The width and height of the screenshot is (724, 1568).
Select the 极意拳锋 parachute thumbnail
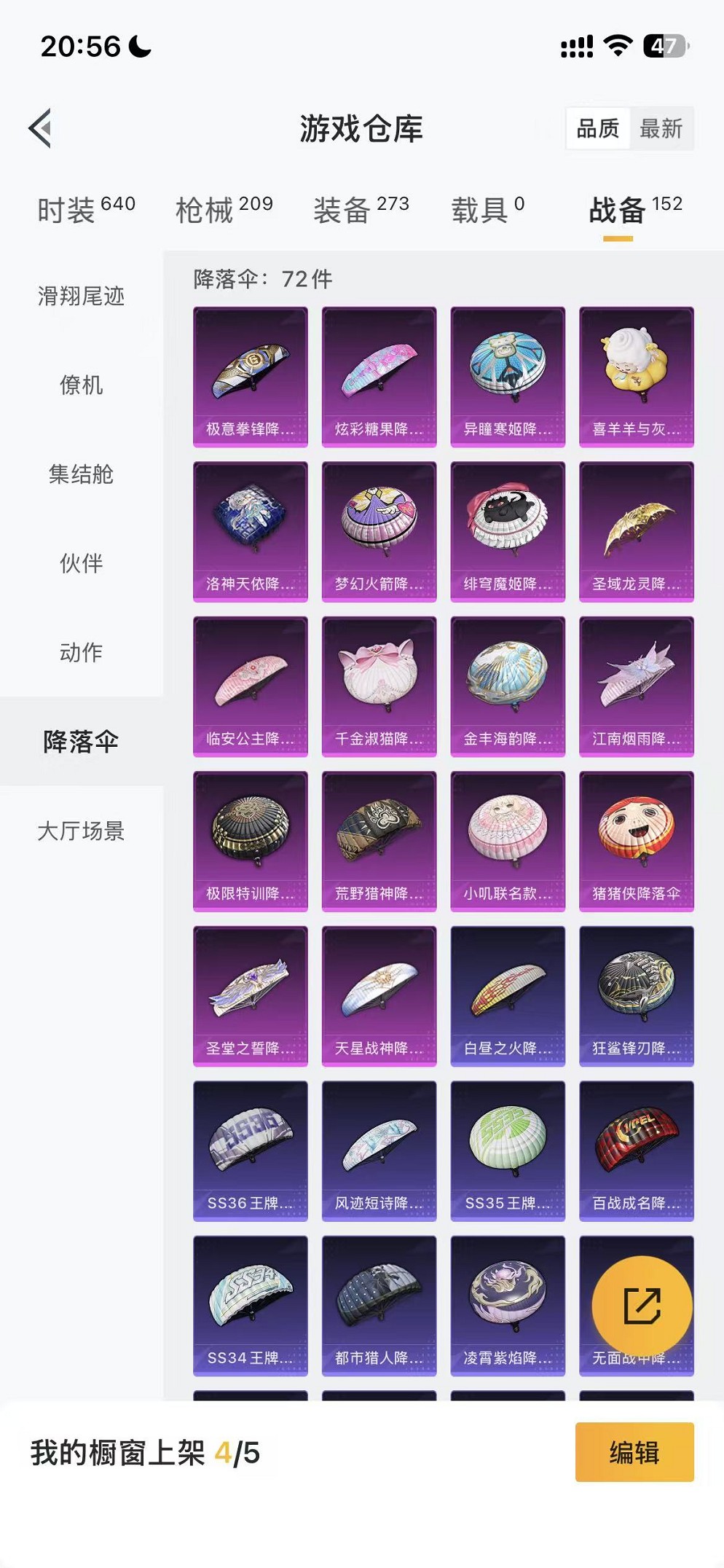[249, 377]
